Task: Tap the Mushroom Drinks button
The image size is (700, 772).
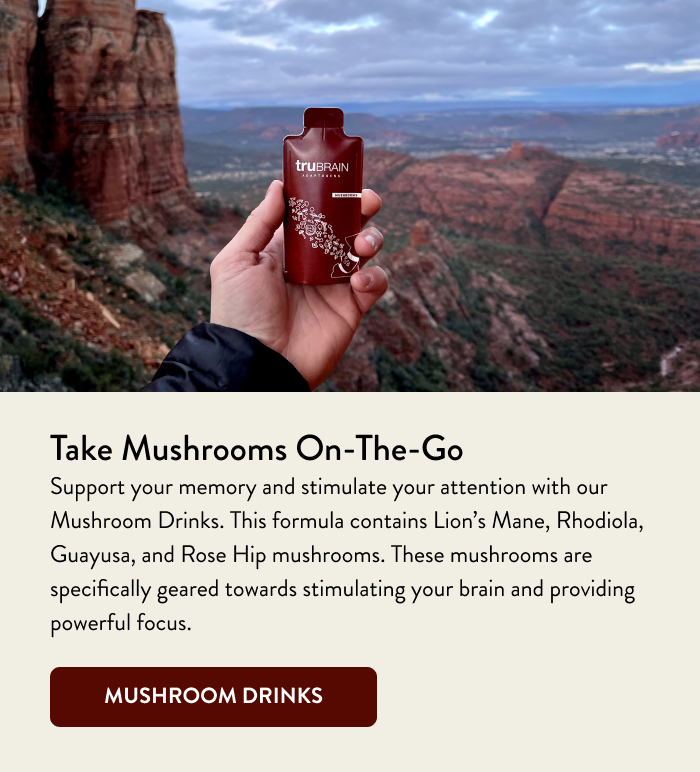Action: point(213,696)
